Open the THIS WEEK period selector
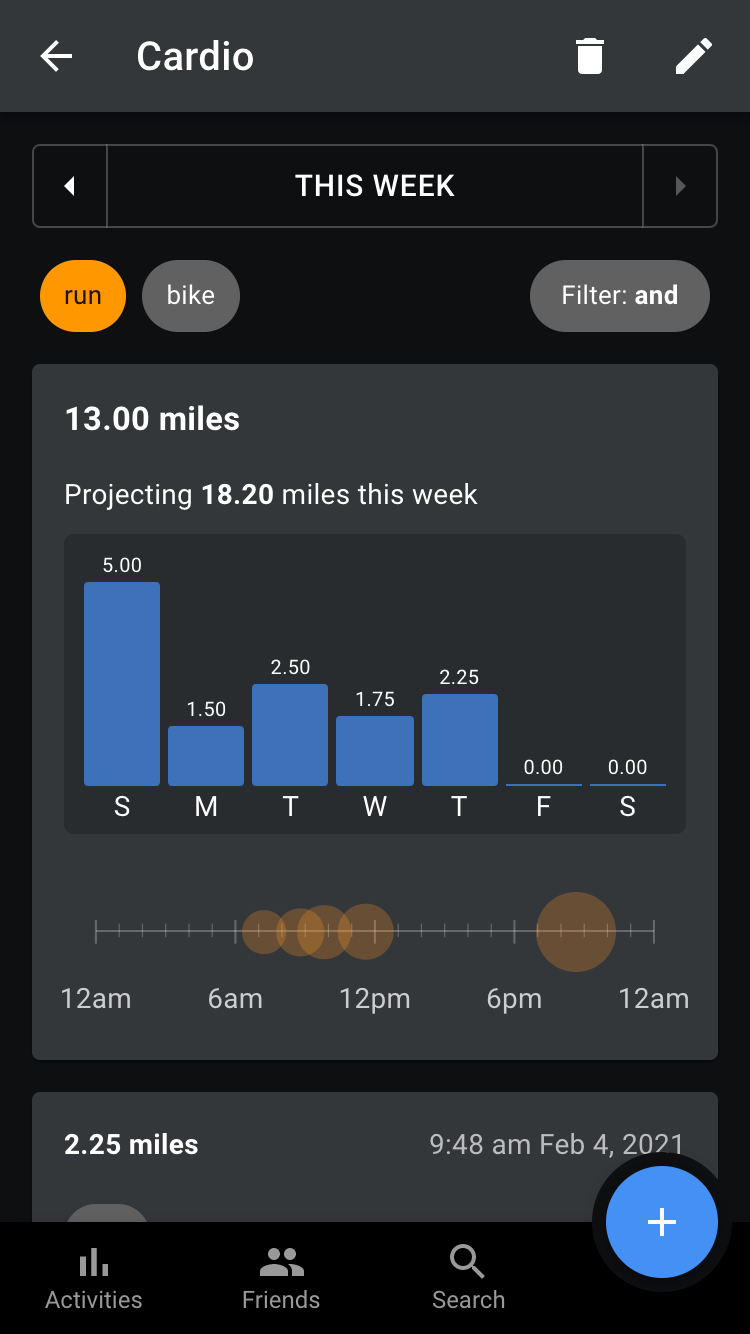Image resolution: width=750 pixels, height=1334 pixels. click(x=375, y=186)
